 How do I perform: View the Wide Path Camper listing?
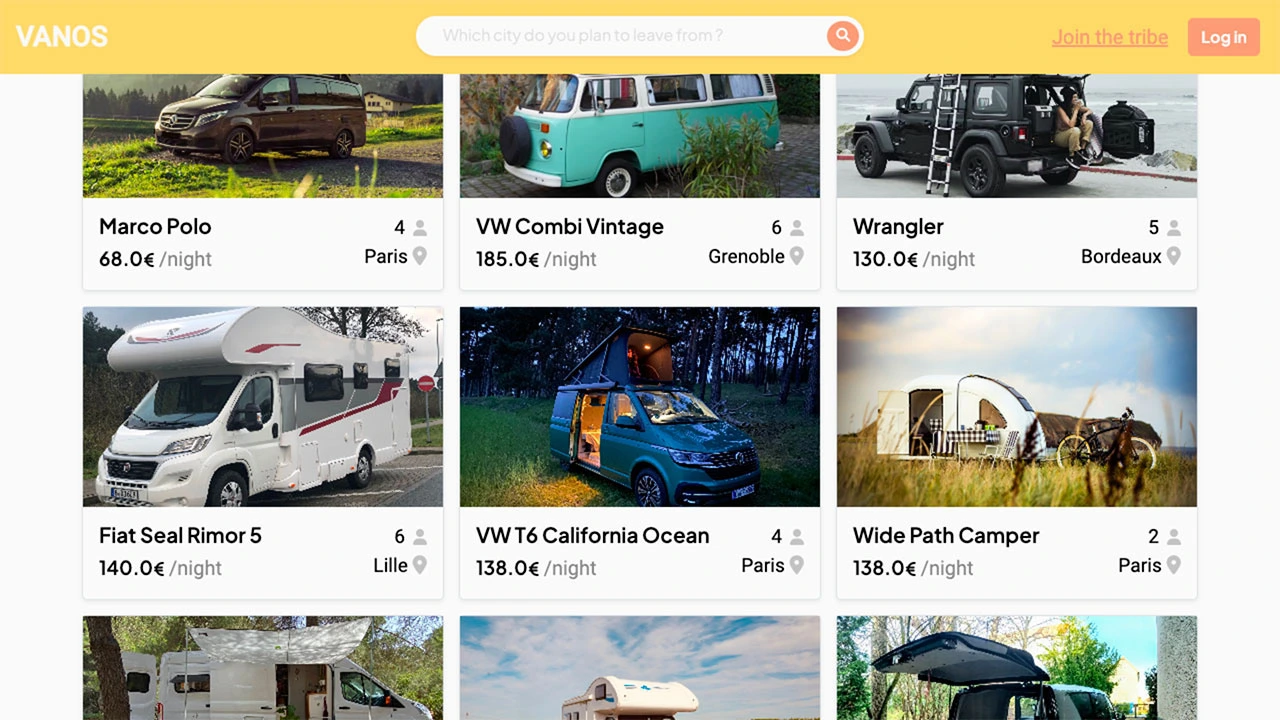(x=1016, y=450)
